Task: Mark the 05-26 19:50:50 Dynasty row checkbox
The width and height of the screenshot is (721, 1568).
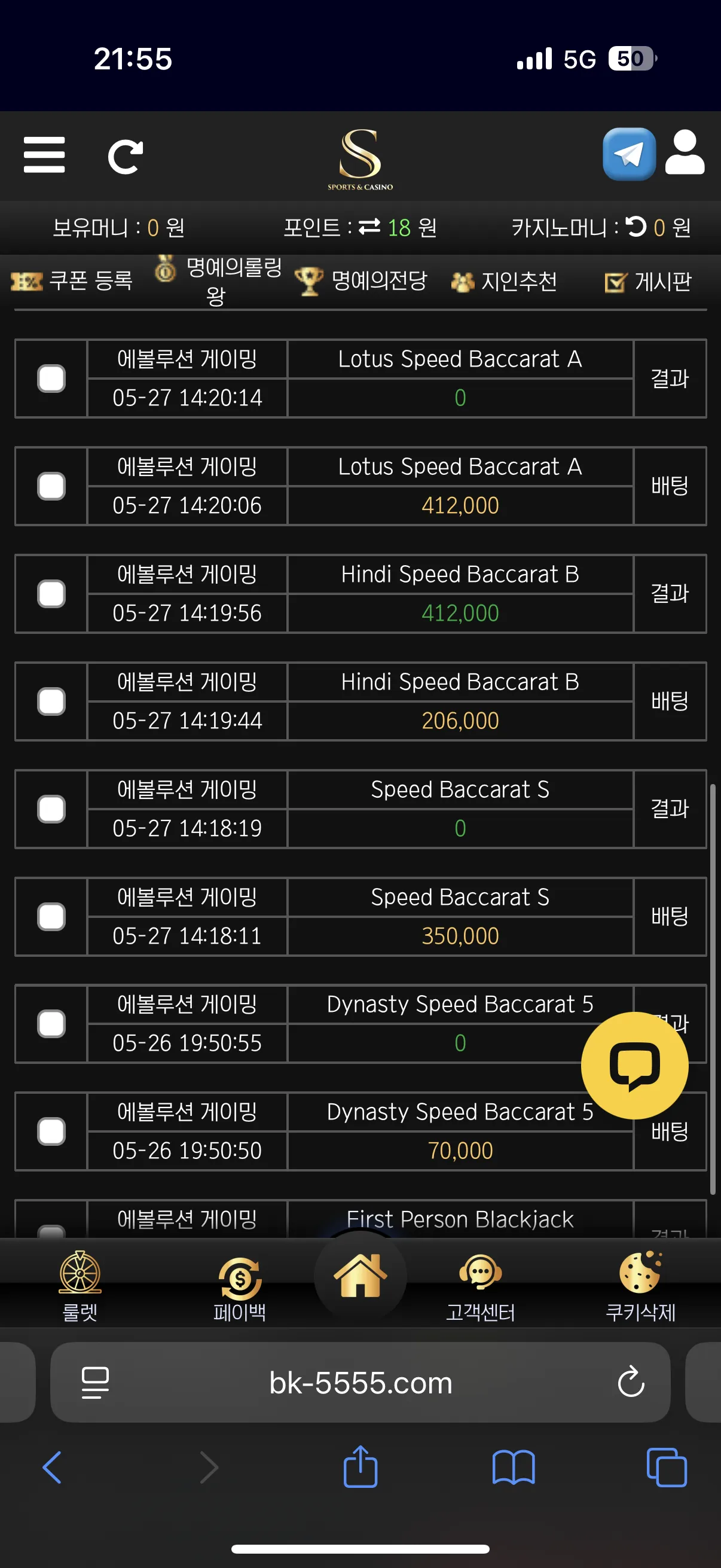Action: click(51, 1131)
